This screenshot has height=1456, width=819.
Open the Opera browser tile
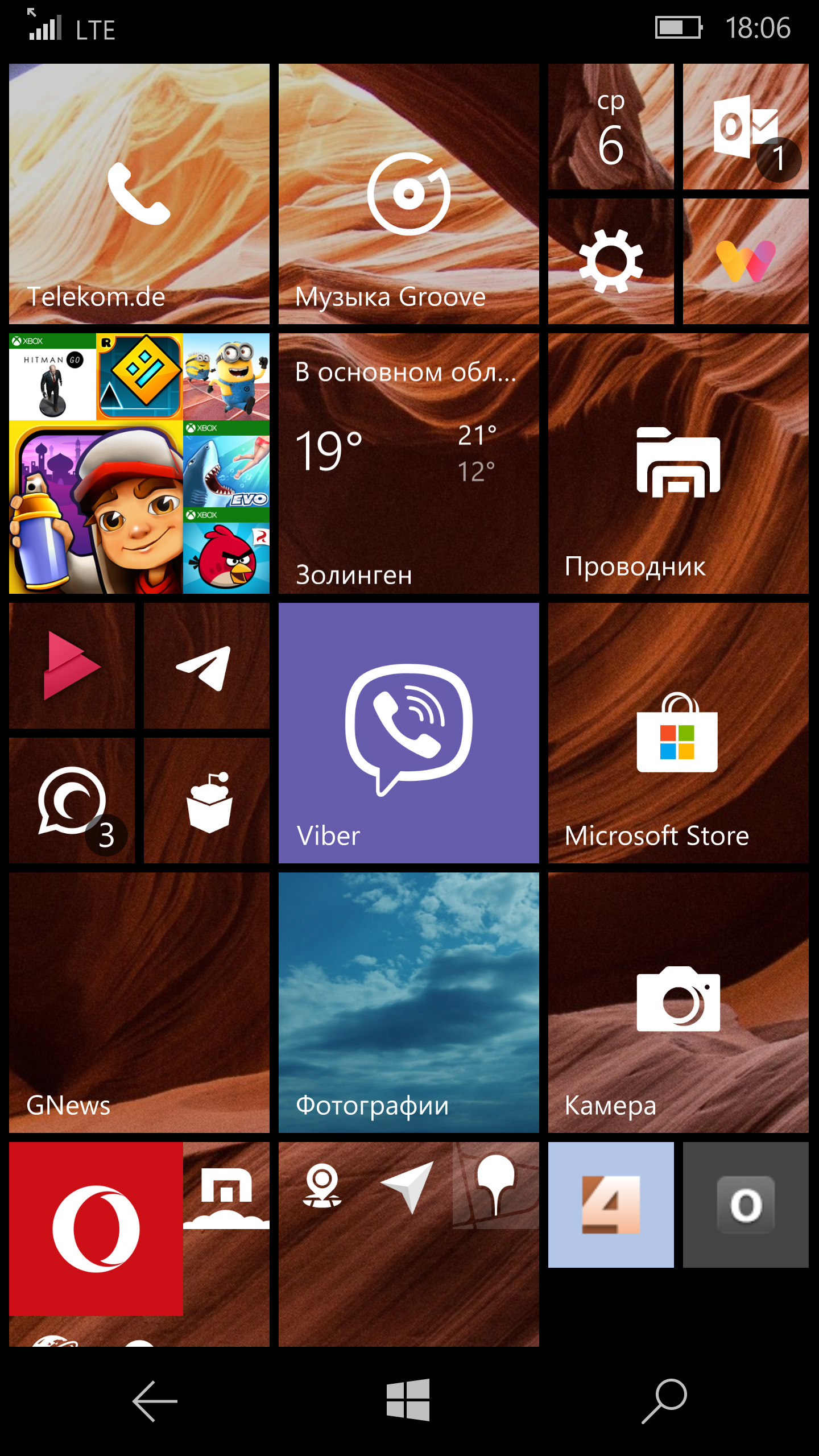[x=96, y=1228]
